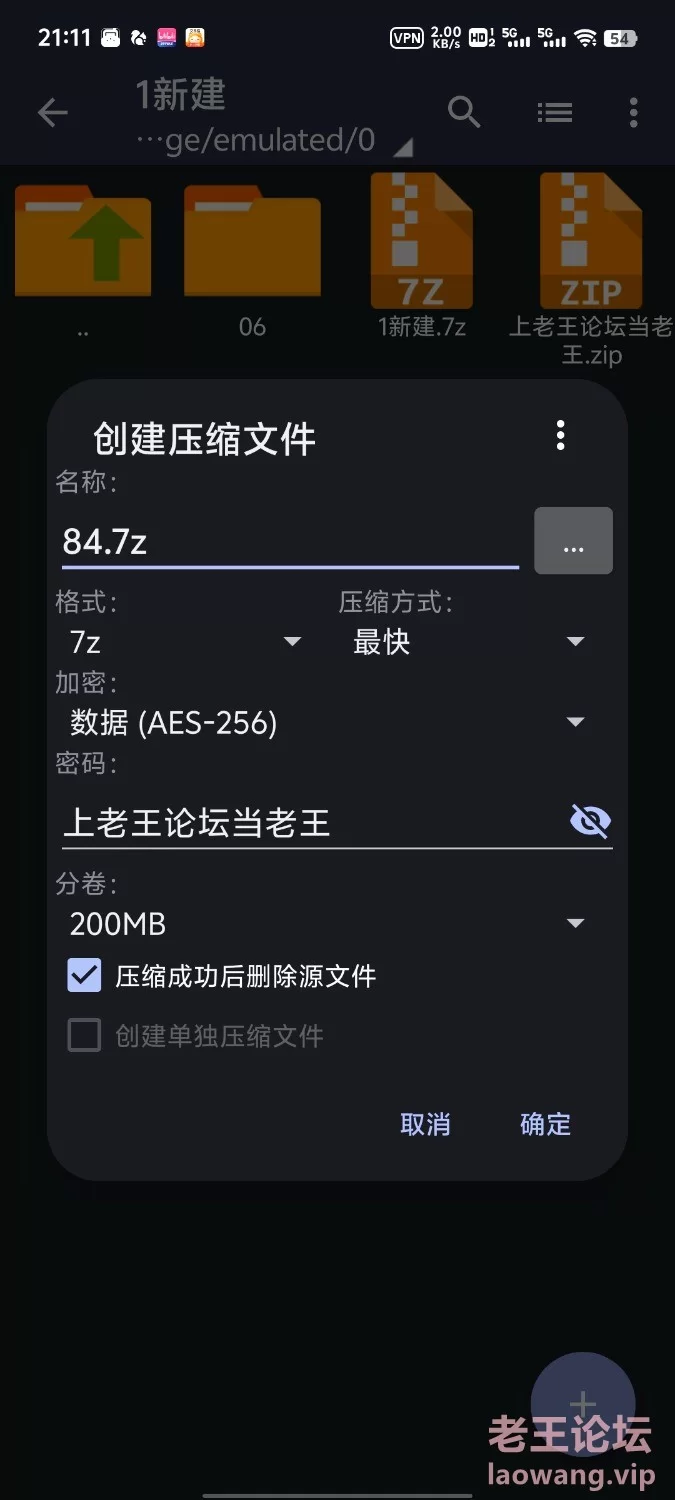
Task: Change the AES-256 encryption dropdown
Action: click(327, 722)
